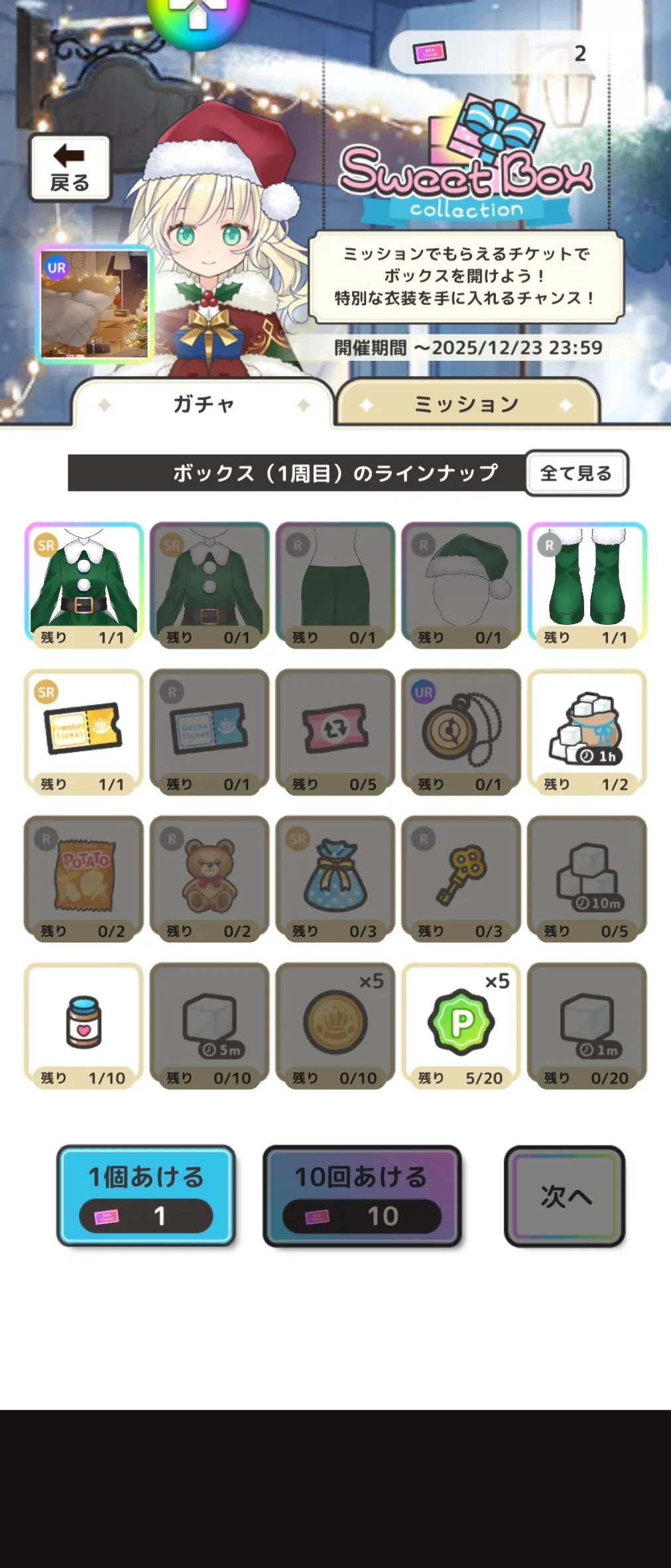Tap the UR pocket watch prize
The width and height of the screenshot is (671, 1568).
point(461,731)
